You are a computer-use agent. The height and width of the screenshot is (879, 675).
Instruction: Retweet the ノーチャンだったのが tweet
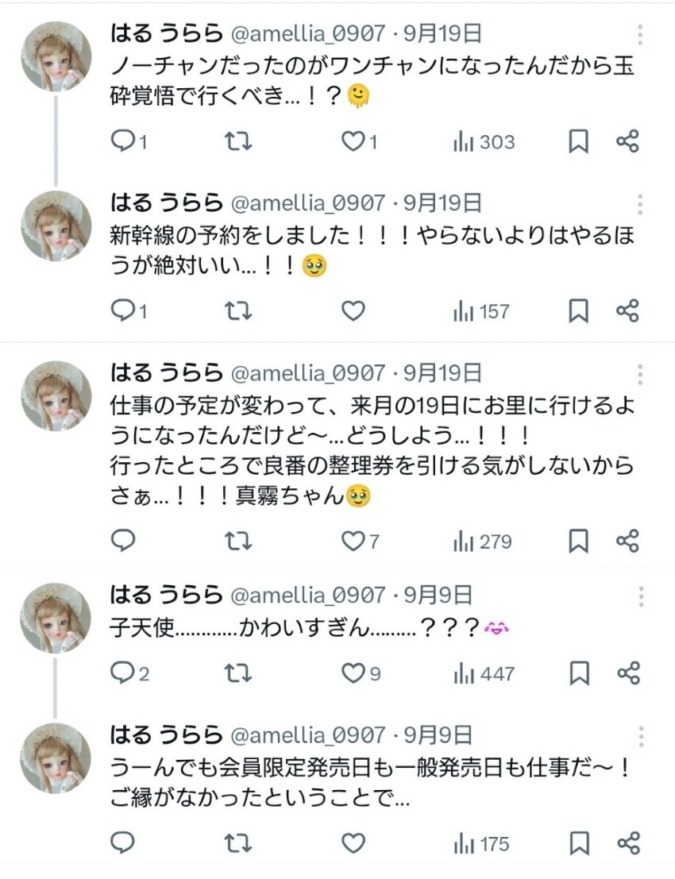(x=237, y=142)
